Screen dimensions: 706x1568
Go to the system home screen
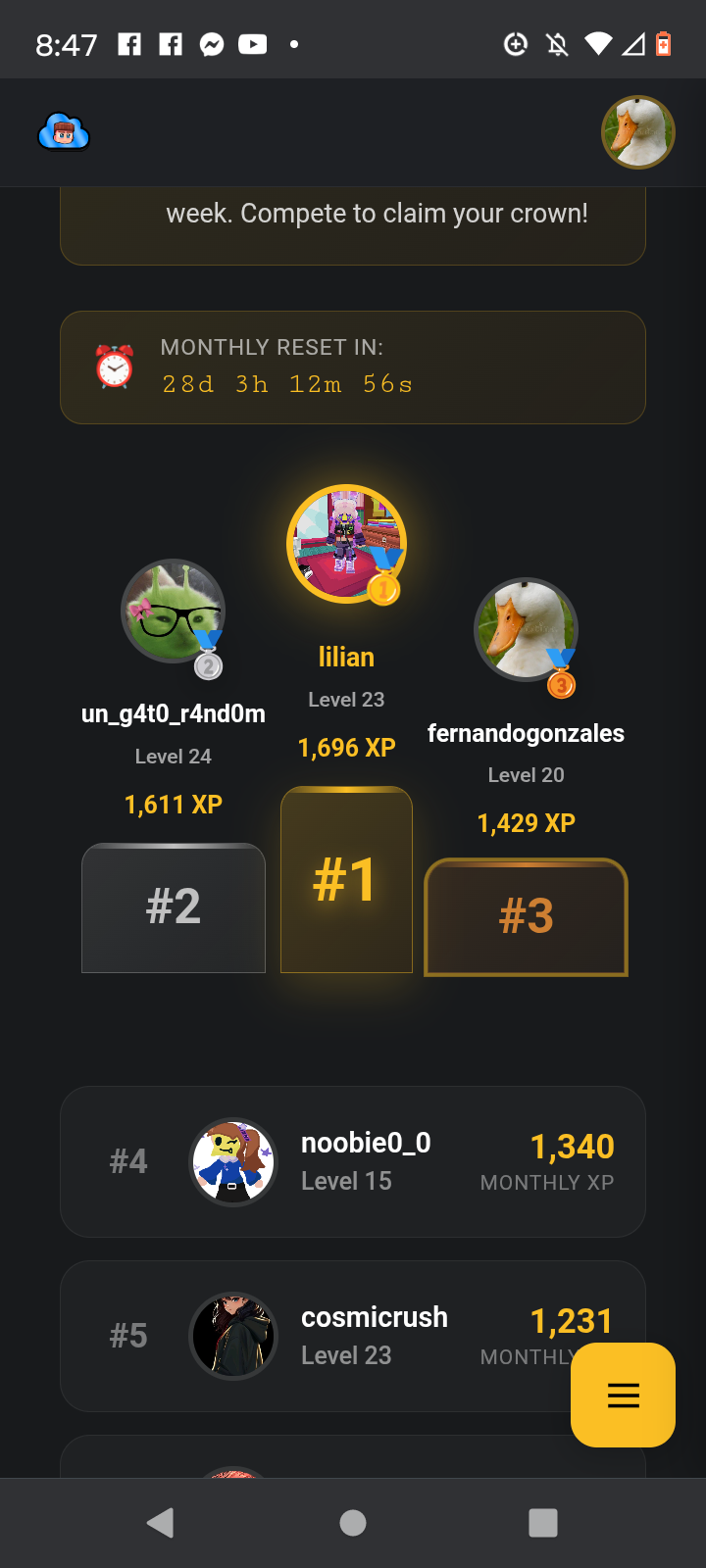click(x=353, y=1522)
